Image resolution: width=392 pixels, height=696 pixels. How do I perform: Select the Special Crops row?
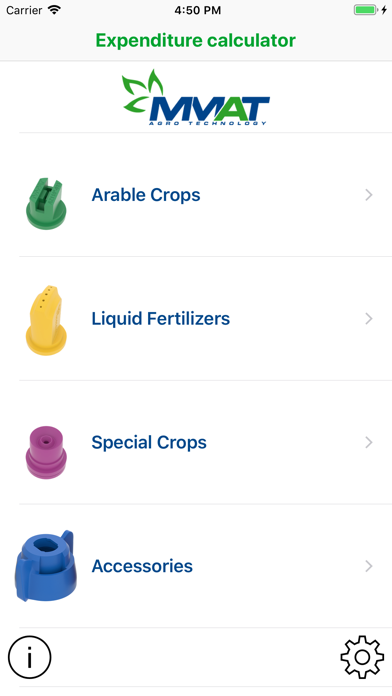(x=196, y=442)
